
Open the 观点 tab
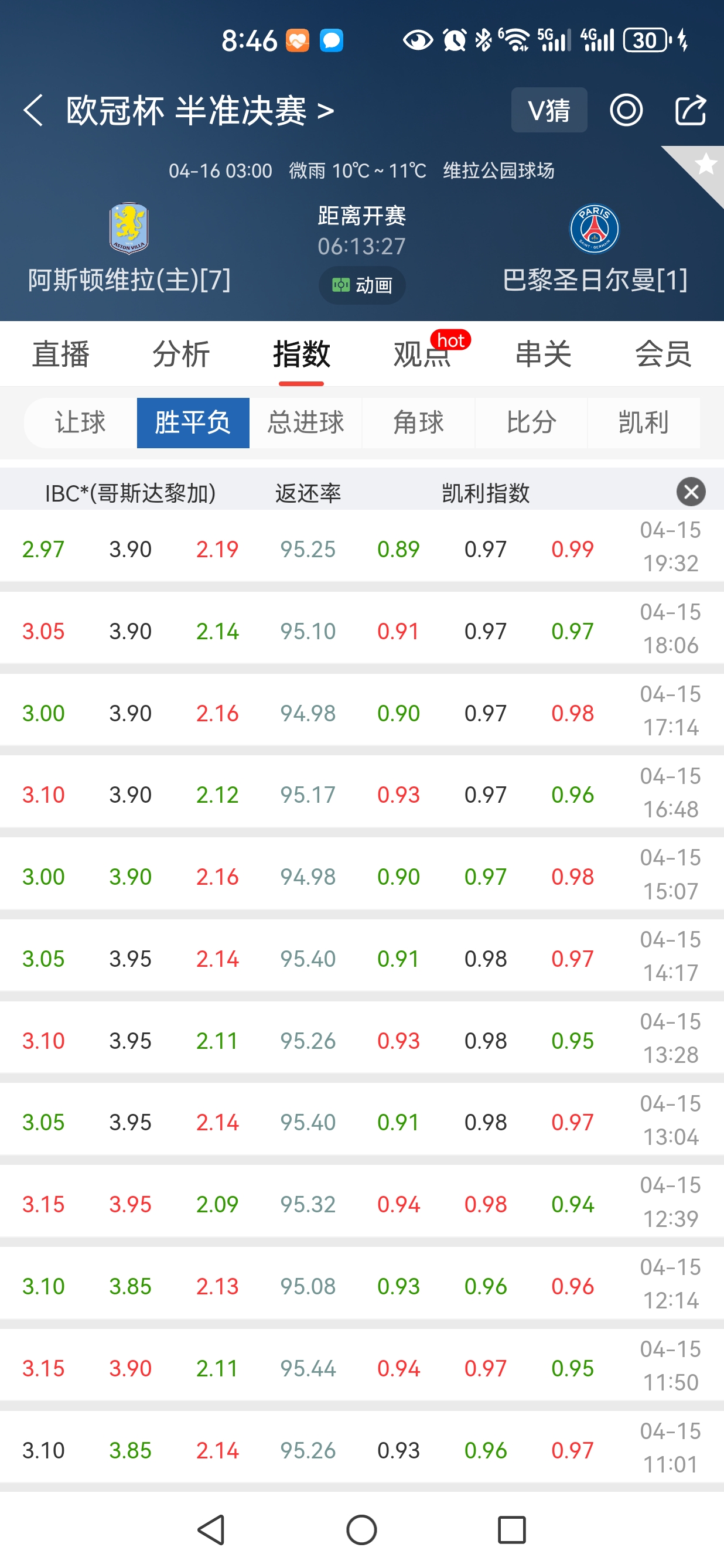[x=422, y=354]
